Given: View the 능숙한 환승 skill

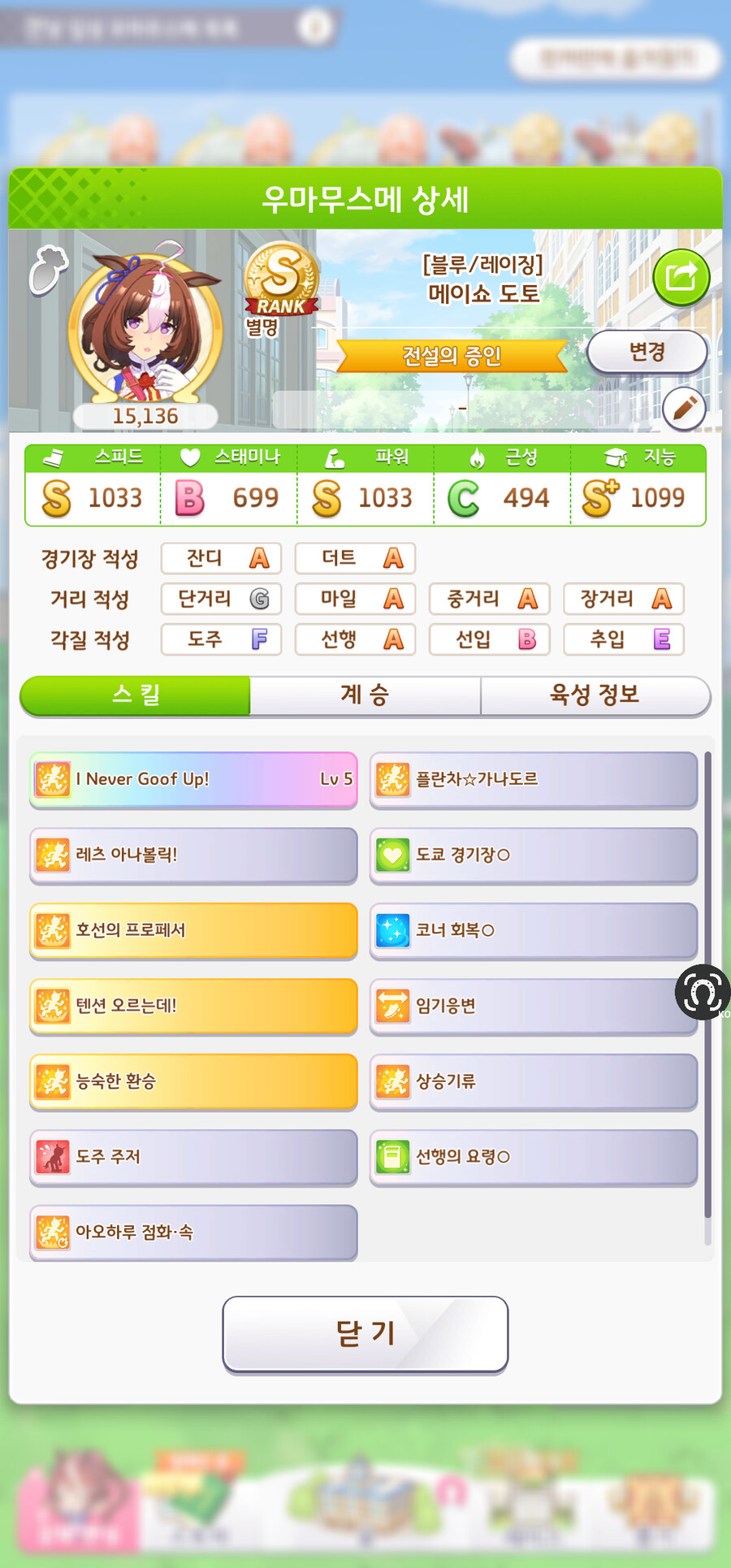Looking at the screenshot, I should coord(193,1082).
